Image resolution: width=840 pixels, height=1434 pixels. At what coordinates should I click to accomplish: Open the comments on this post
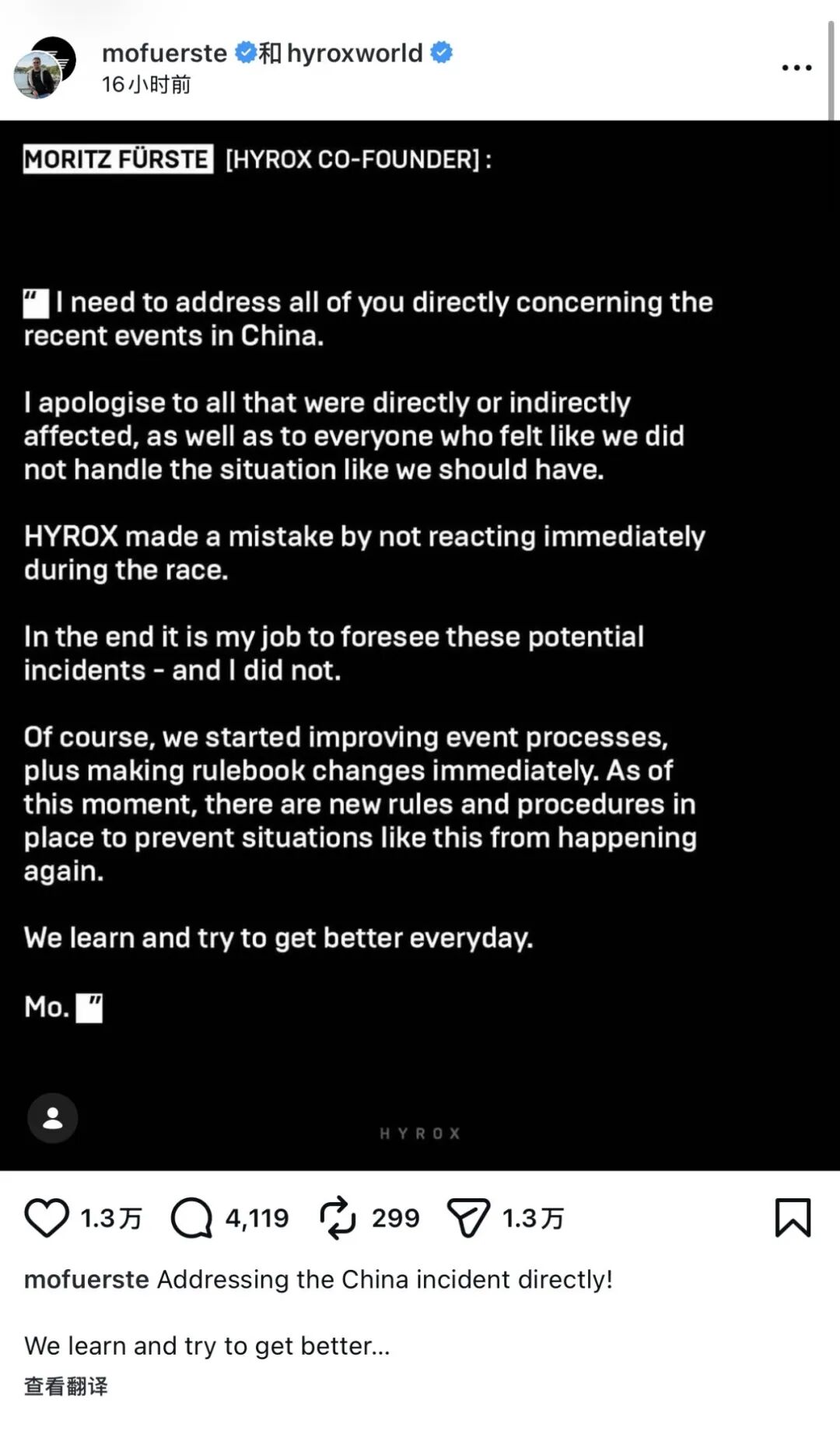[191, 1218]
